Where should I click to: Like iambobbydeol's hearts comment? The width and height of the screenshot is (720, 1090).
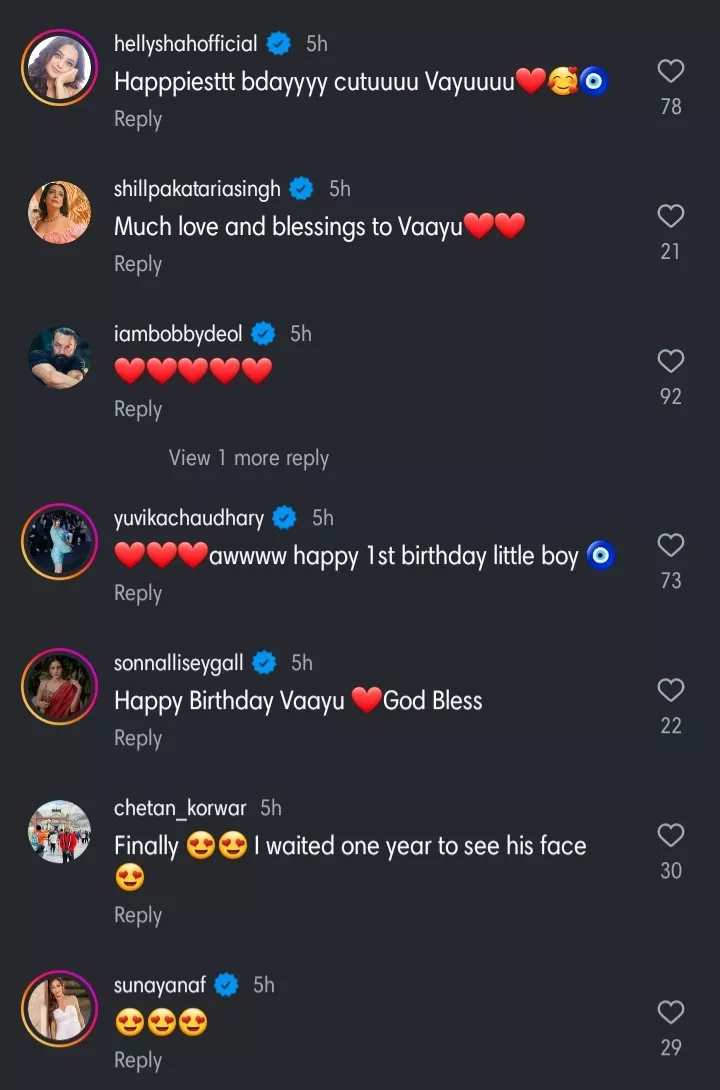coord(671,361)
